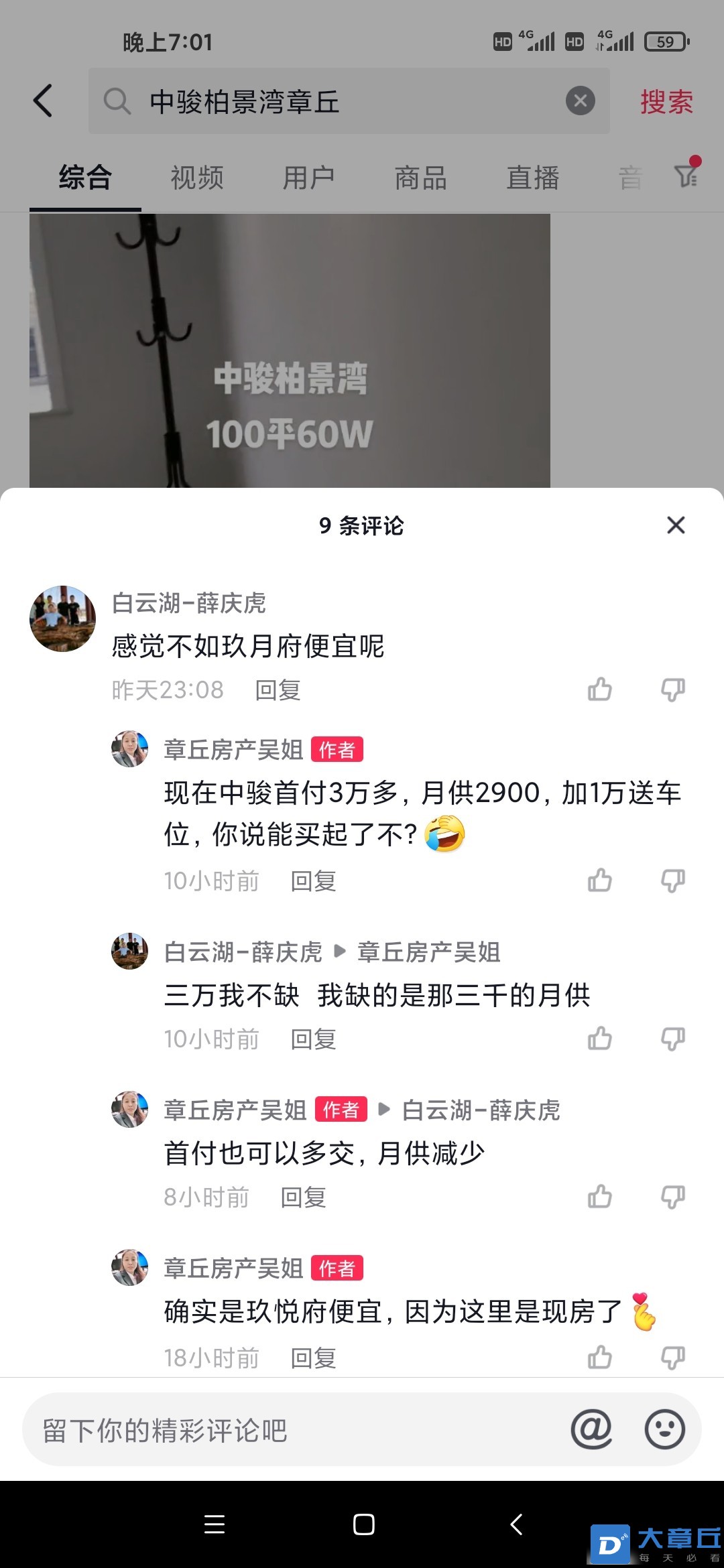Like the comment 确实是玖悦府便宜

coord(600,1357)
